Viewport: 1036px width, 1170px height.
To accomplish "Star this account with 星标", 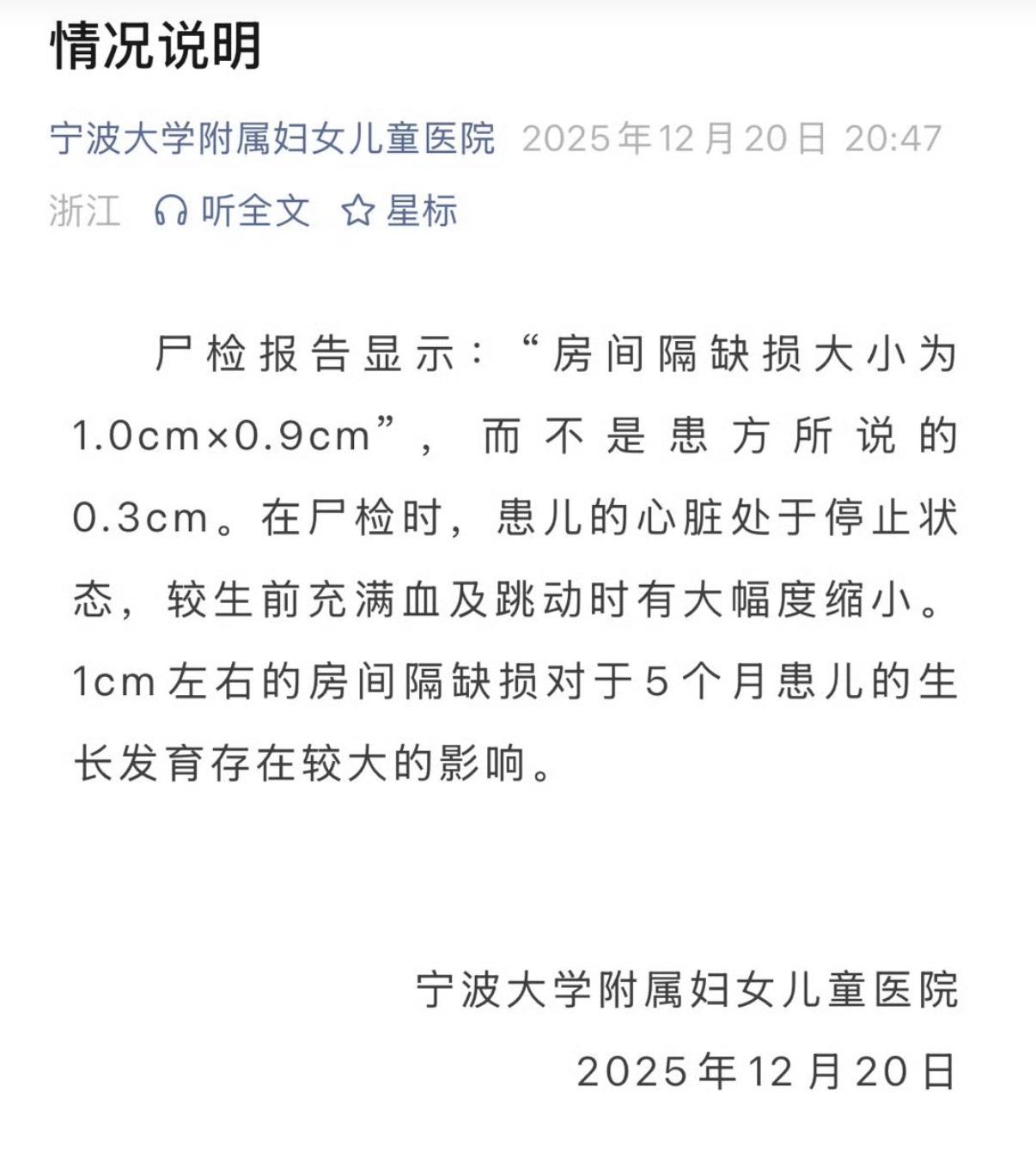I will click(x=399, y=210).
